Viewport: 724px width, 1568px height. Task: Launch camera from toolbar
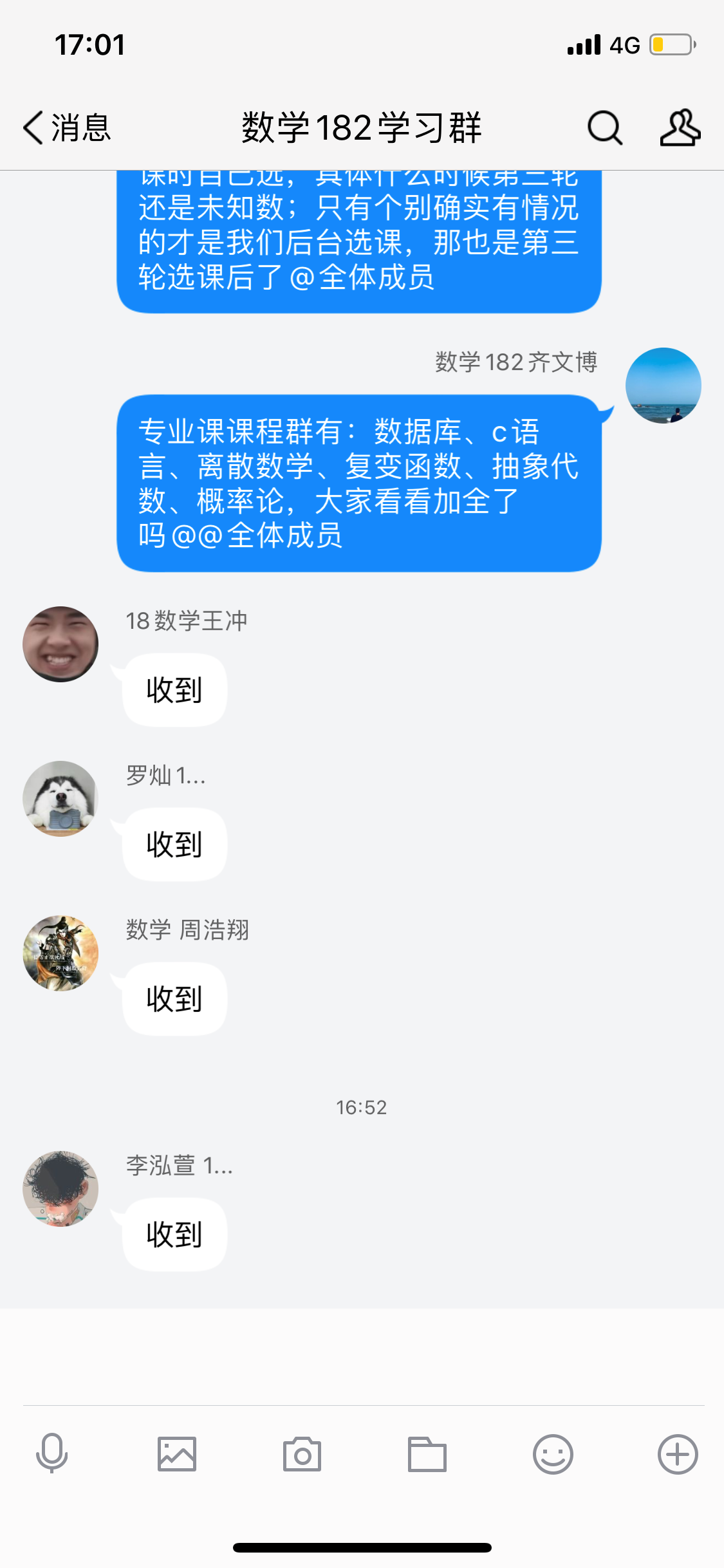pos(302,1454)
